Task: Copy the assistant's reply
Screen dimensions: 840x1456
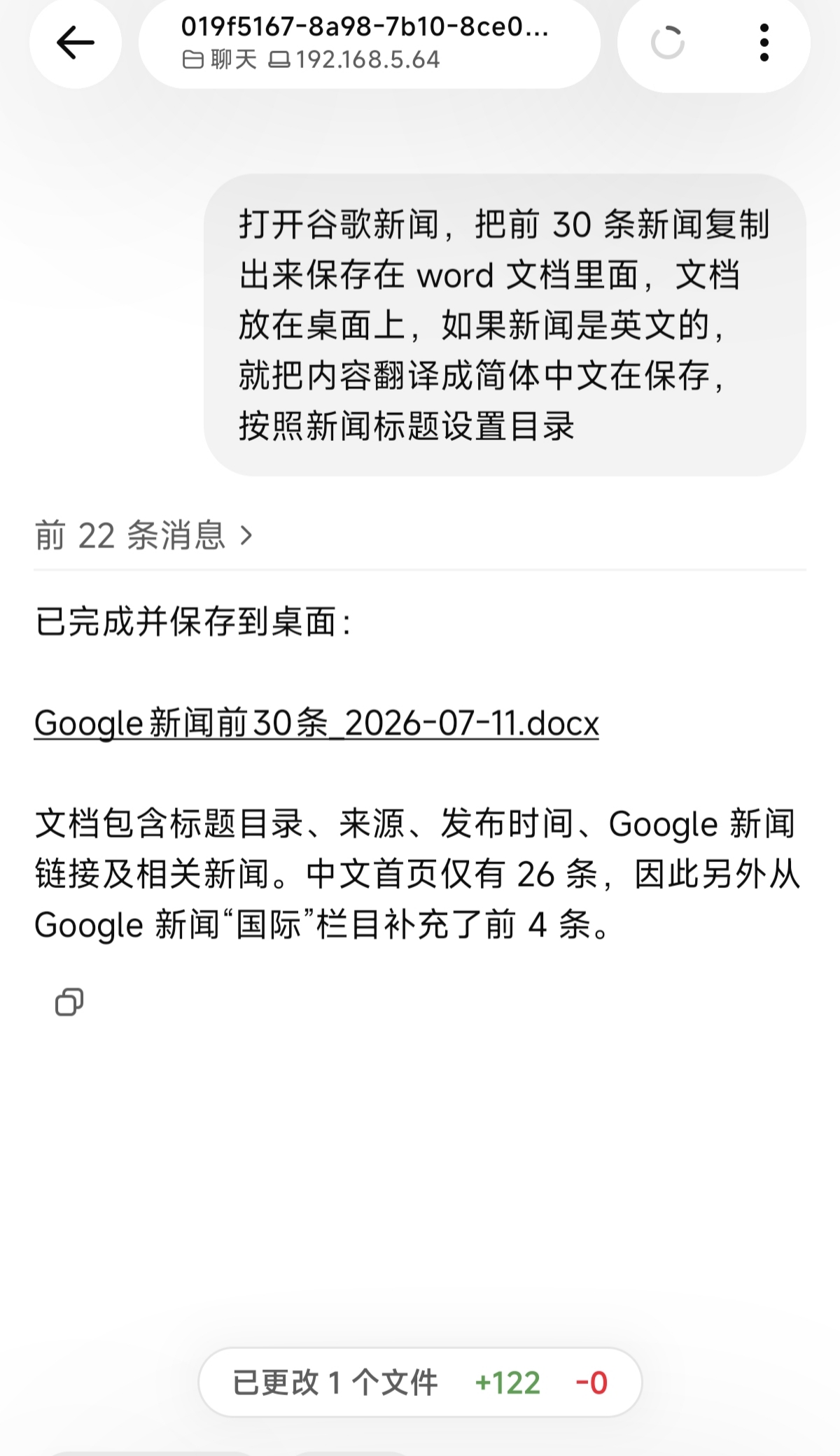Action: [x=69, y=1002]
